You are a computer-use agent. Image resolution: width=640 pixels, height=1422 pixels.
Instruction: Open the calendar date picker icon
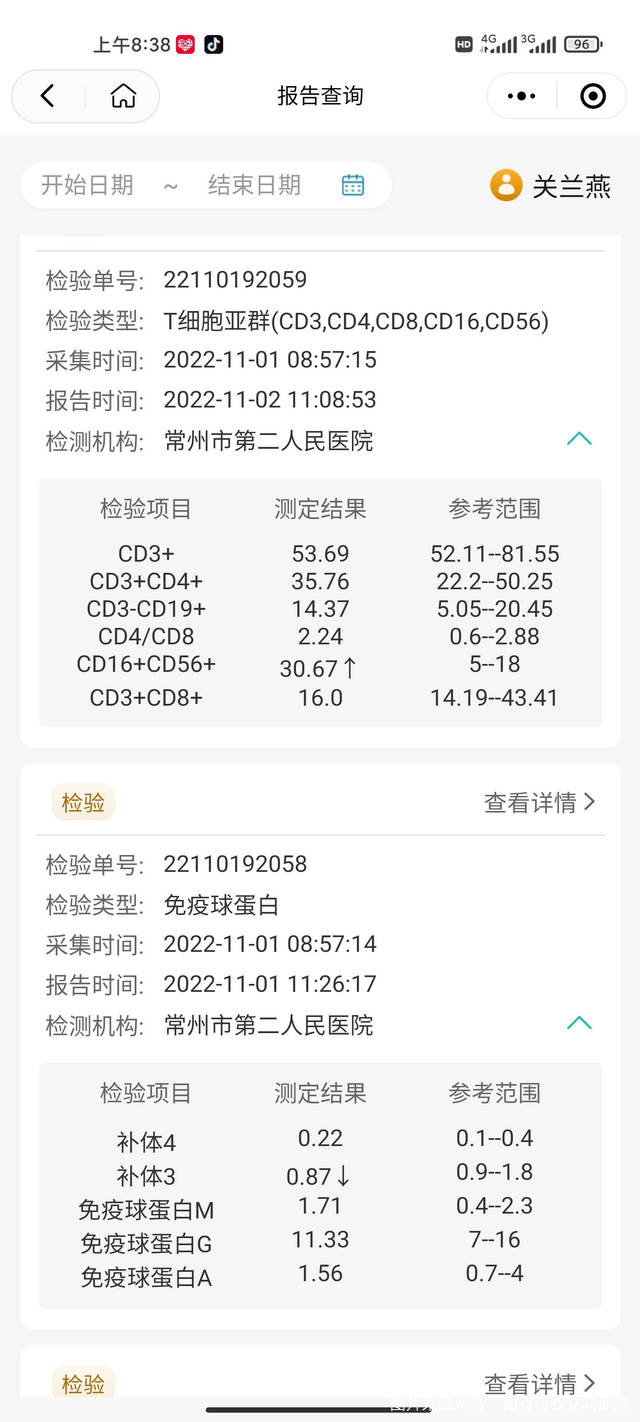point(353,185)
